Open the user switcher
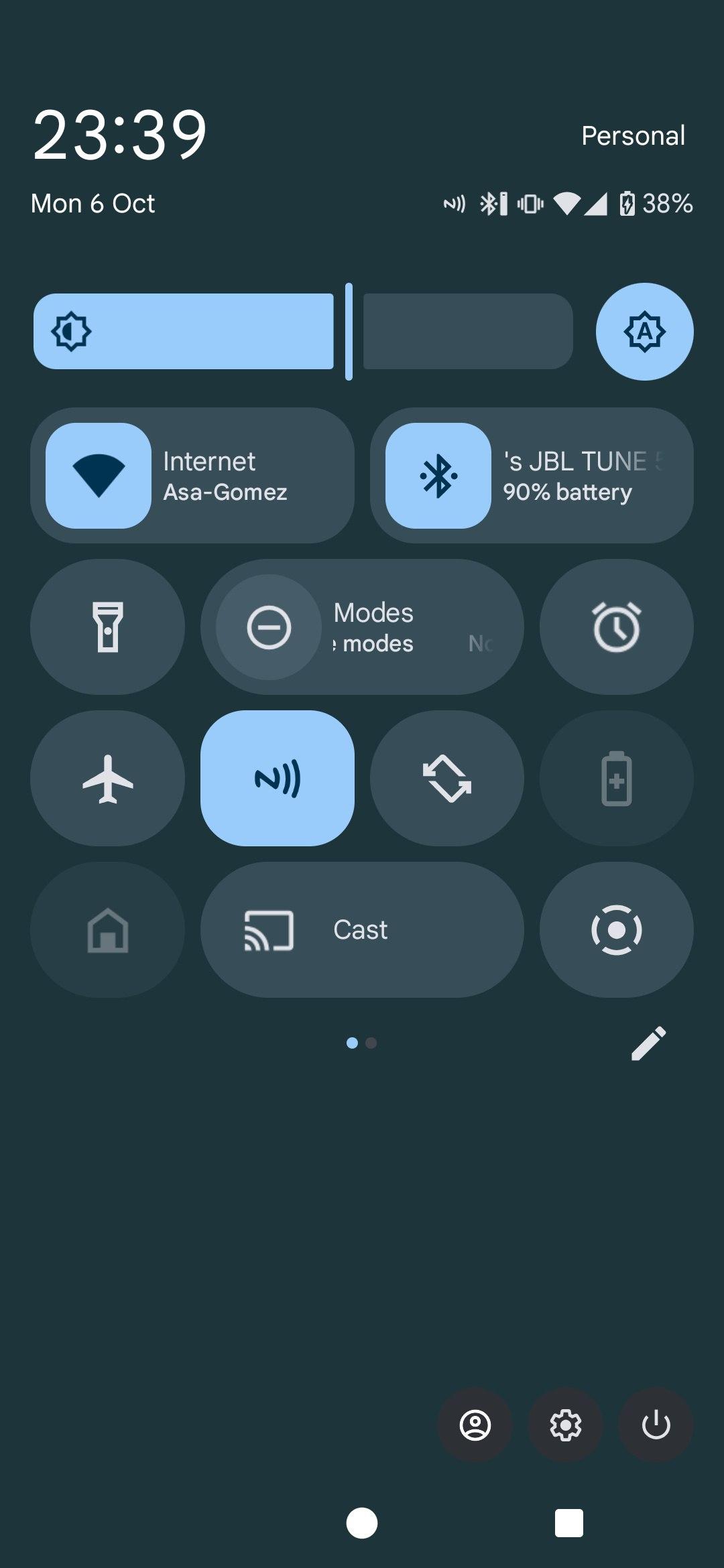Viewport: 724px width, 1568px height. tap(475, 1425)
